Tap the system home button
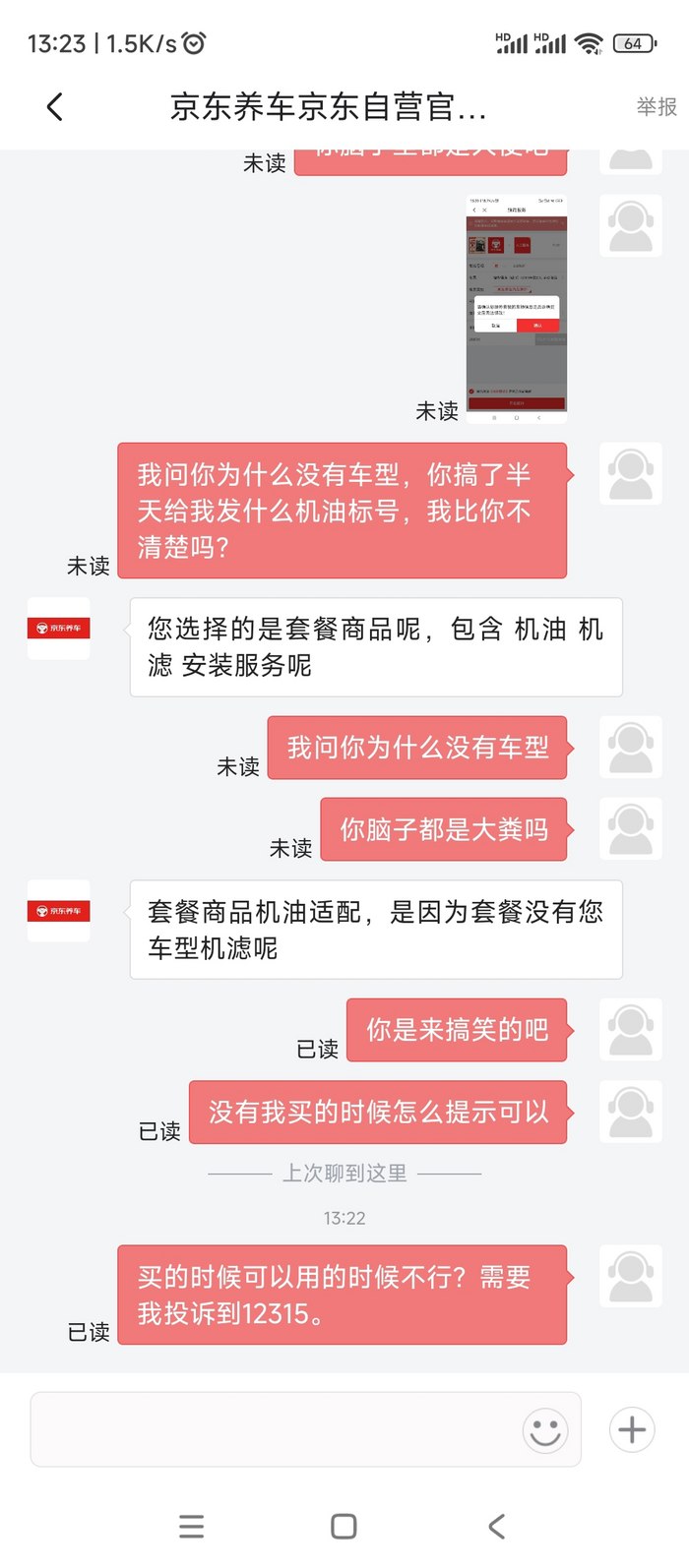This screenshot has height=1568, width=689. (344, 1526)
